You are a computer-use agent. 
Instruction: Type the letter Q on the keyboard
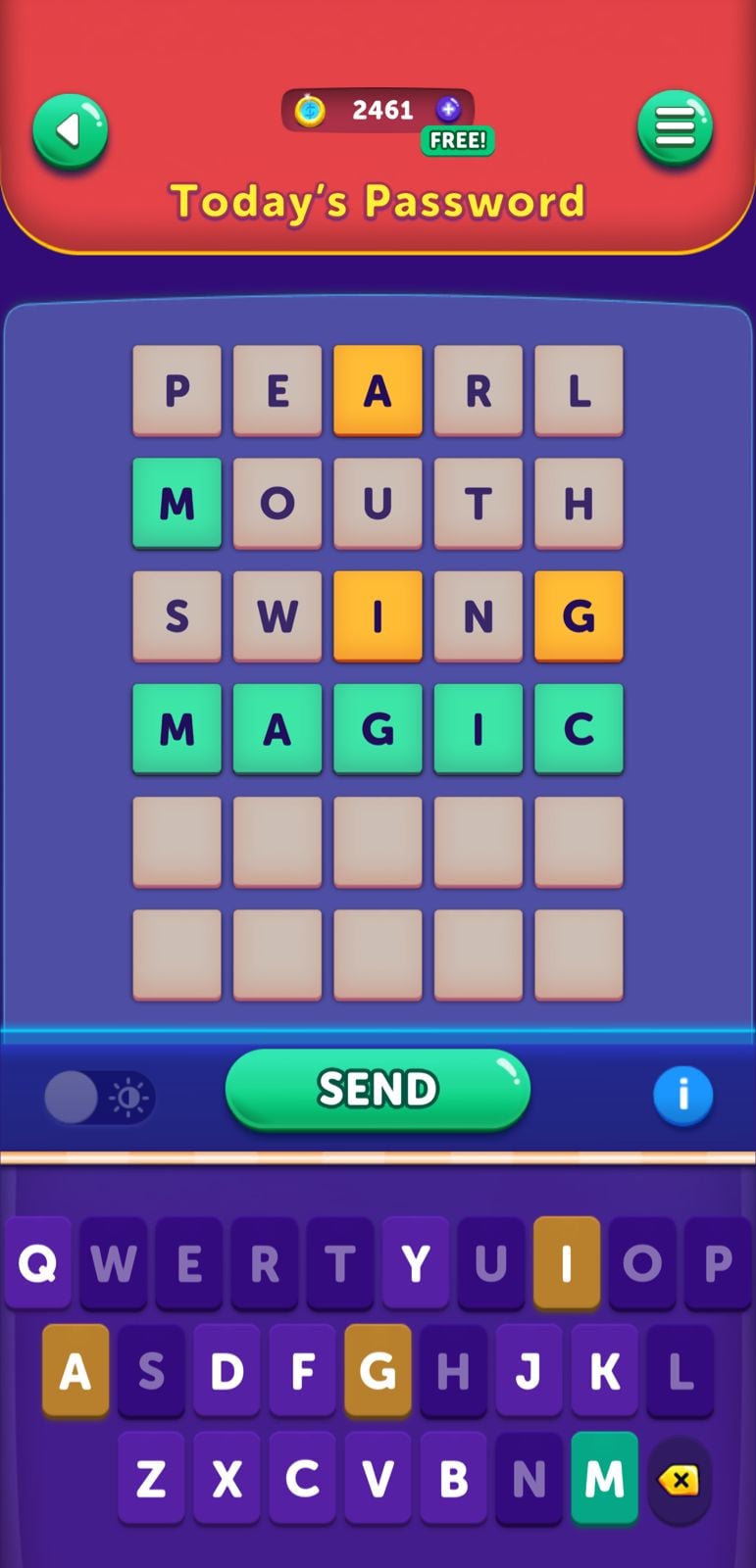click(38, 1263)
